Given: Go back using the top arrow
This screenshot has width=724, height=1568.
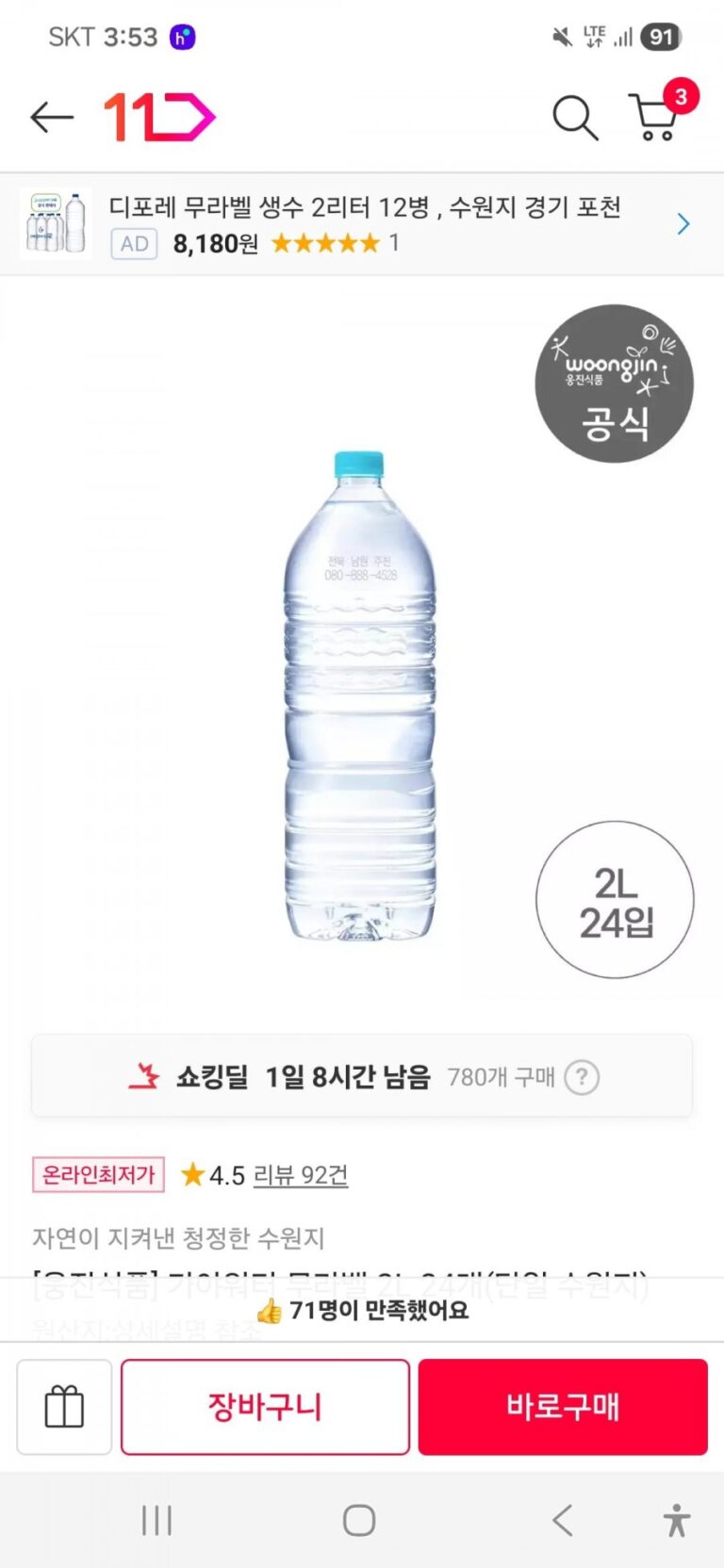Looking at the screenshot, I should tap(52, 118).
